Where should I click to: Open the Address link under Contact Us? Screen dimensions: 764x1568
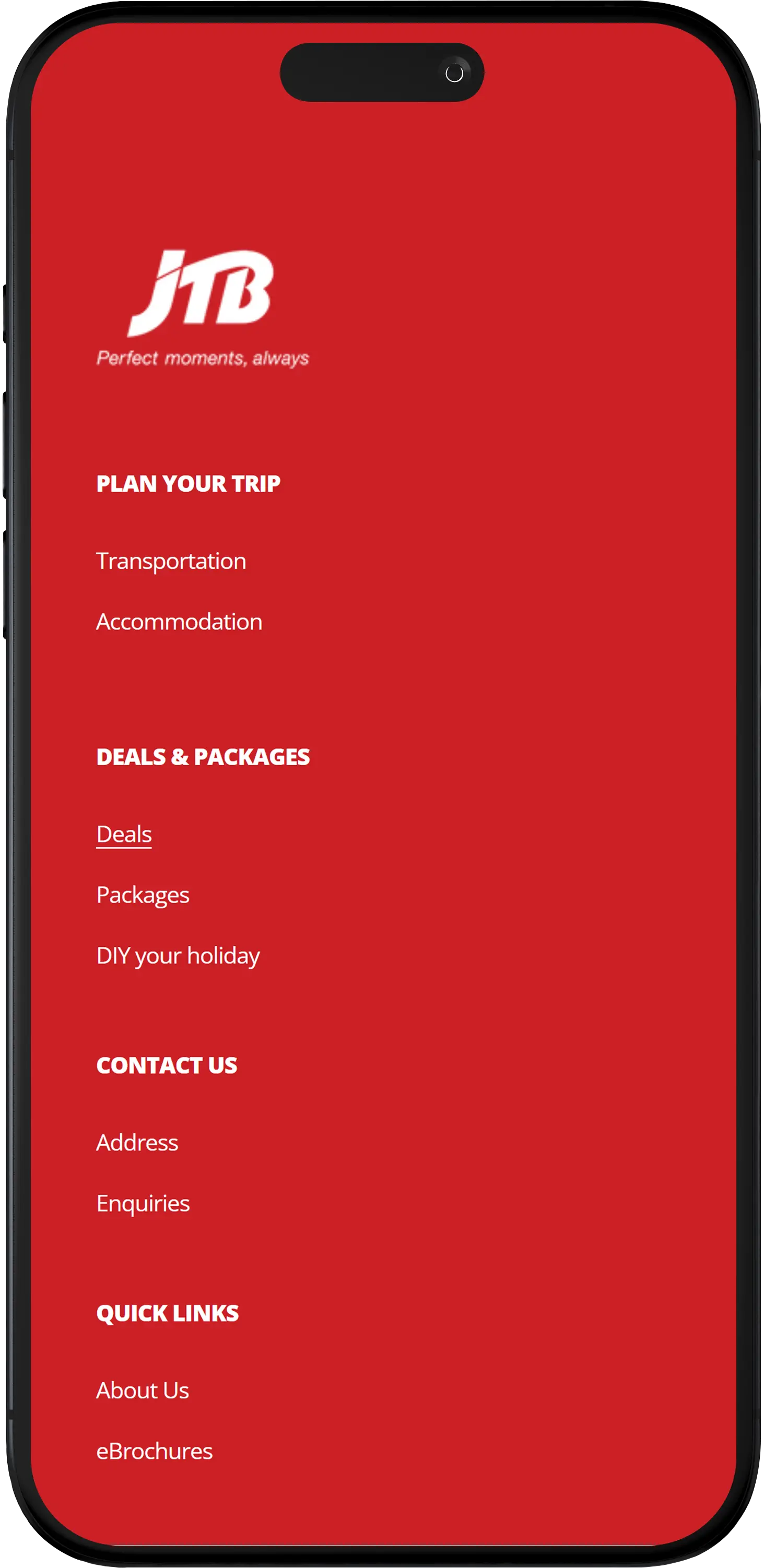(x=137, y=1143)
